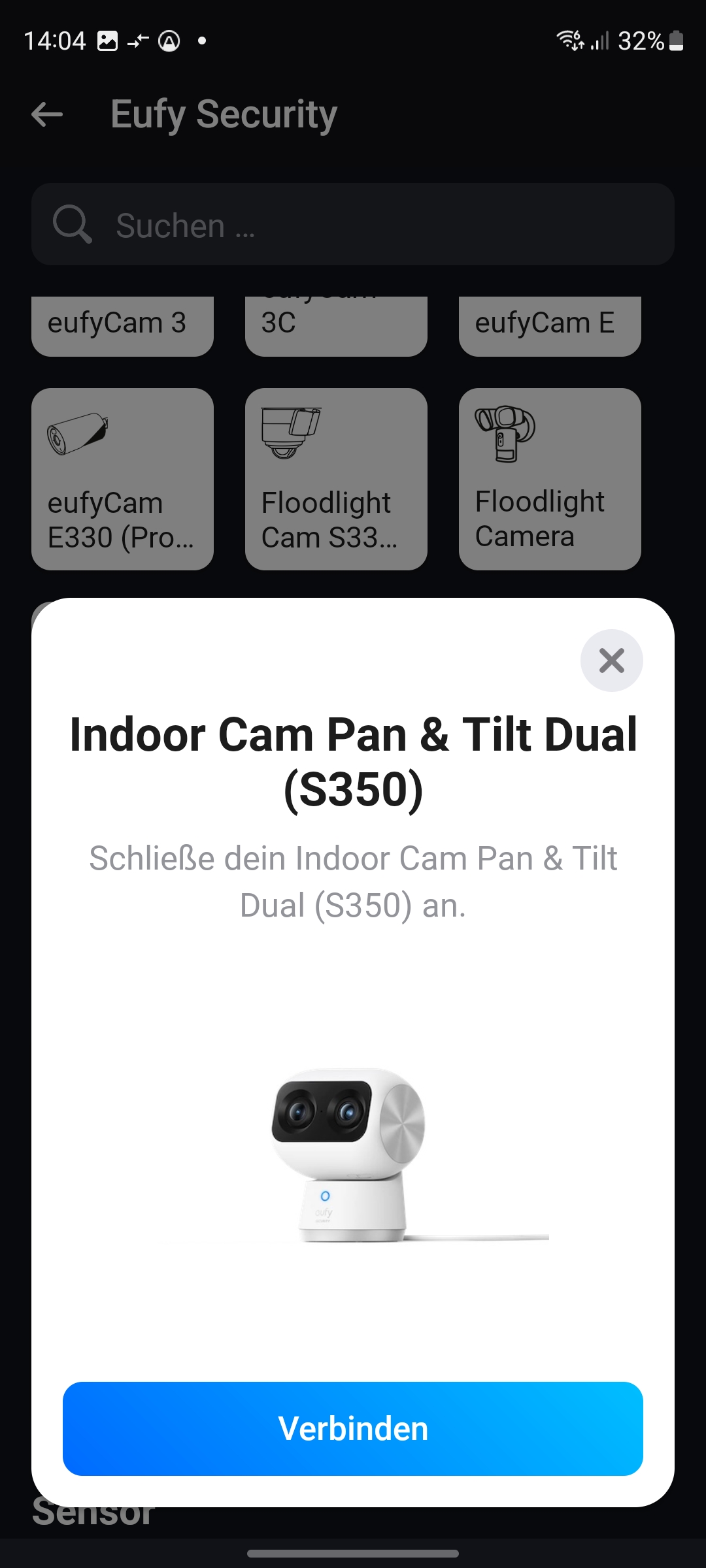Open the Floodlight Cam S33... card

coord(336,479)
